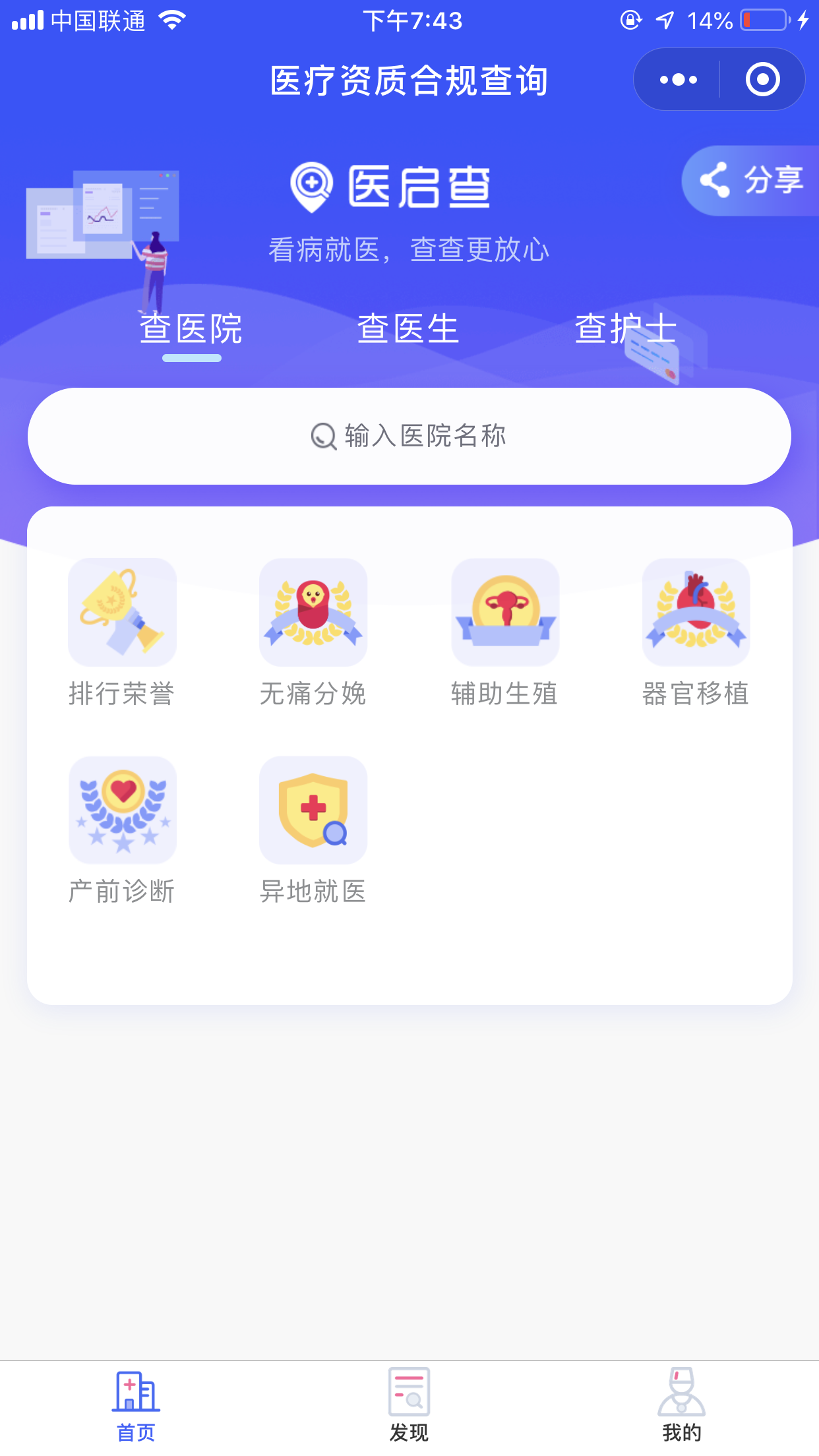The image size is (819, 1456).
Task: Open the 产前诊断 category
Action: (122, 830)
